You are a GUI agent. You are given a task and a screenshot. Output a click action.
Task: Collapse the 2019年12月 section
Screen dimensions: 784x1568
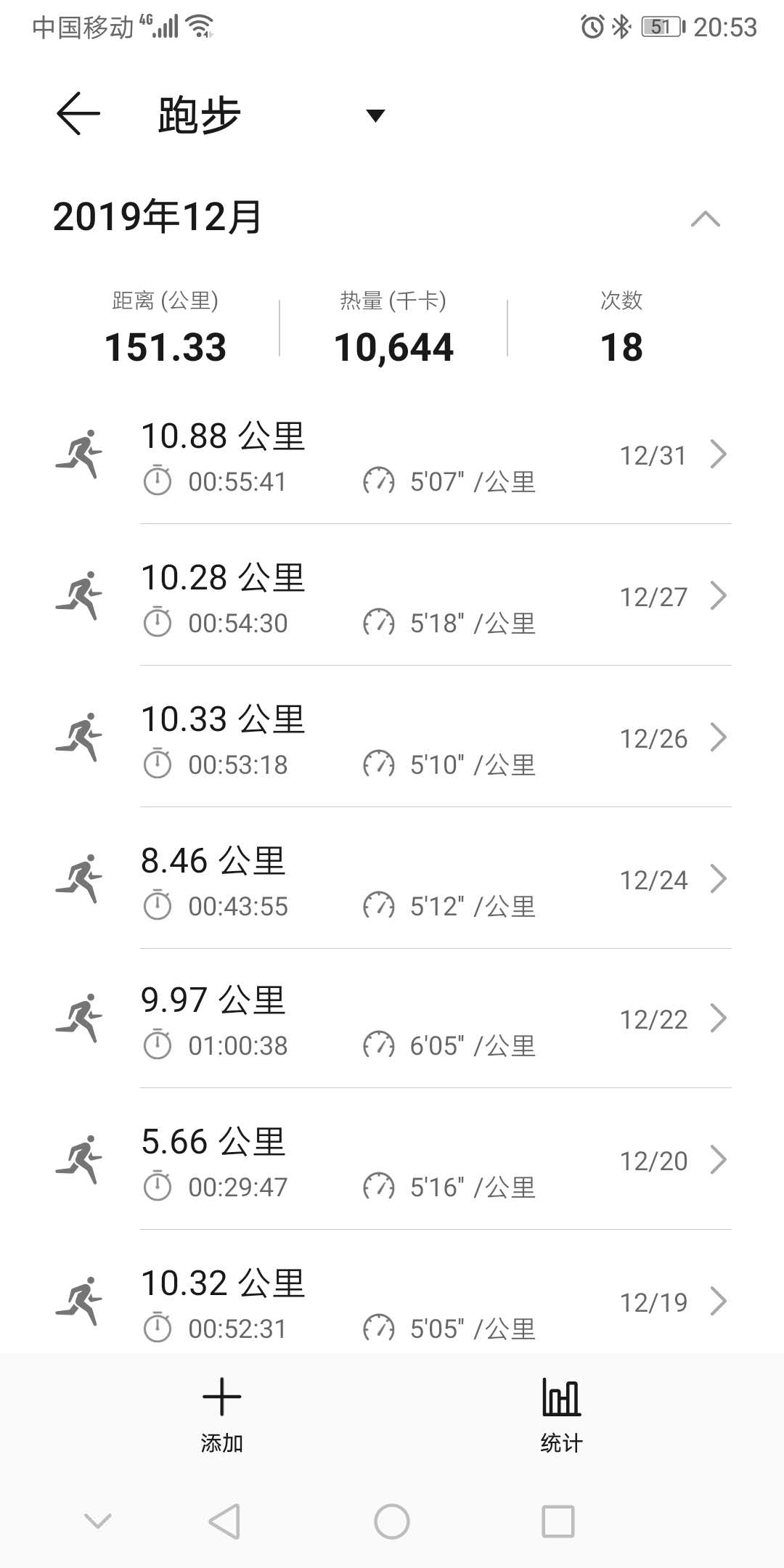coord(705,219)
